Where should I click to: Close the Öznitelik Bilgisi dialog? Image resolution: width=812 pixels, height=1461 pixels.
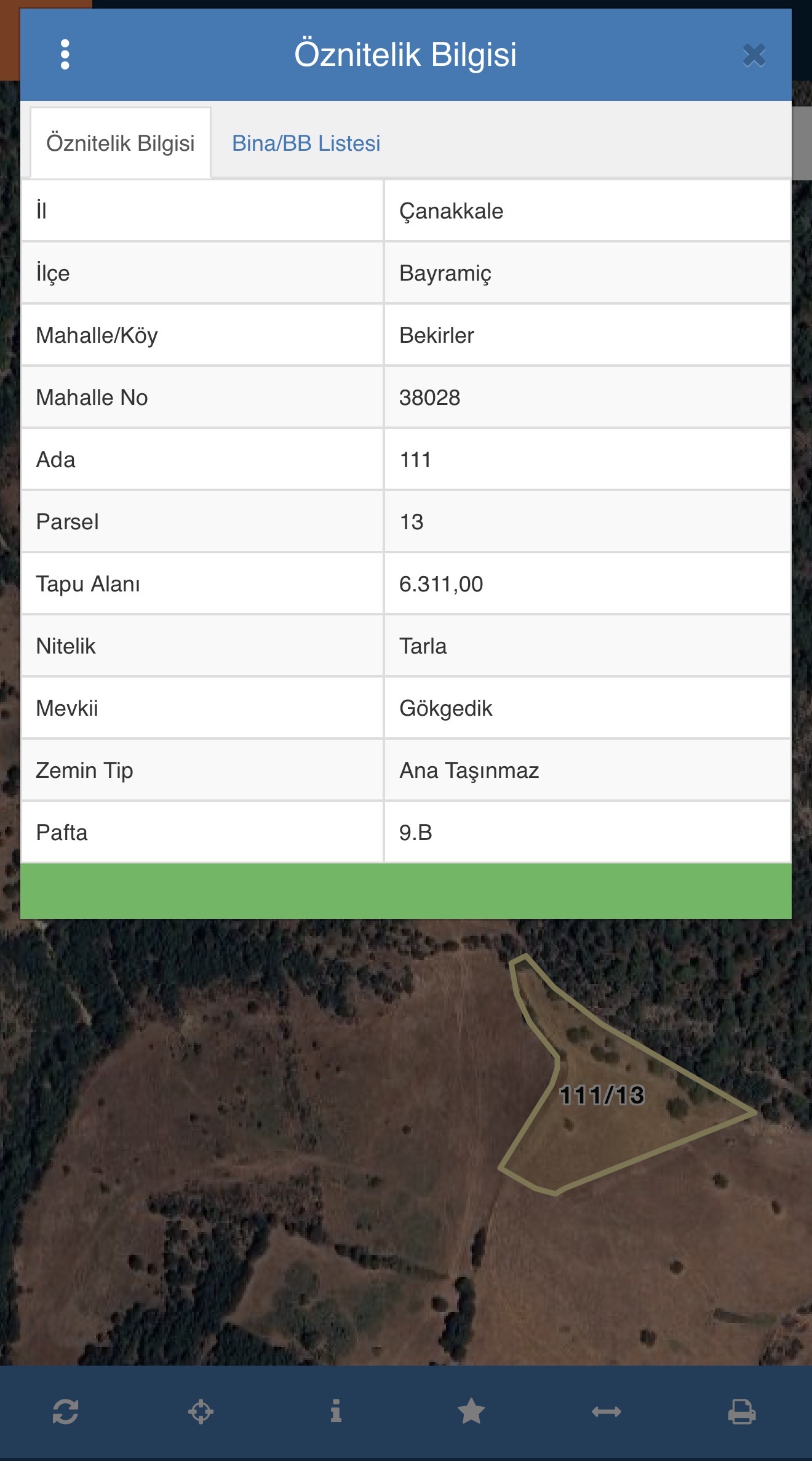point(754,55)
